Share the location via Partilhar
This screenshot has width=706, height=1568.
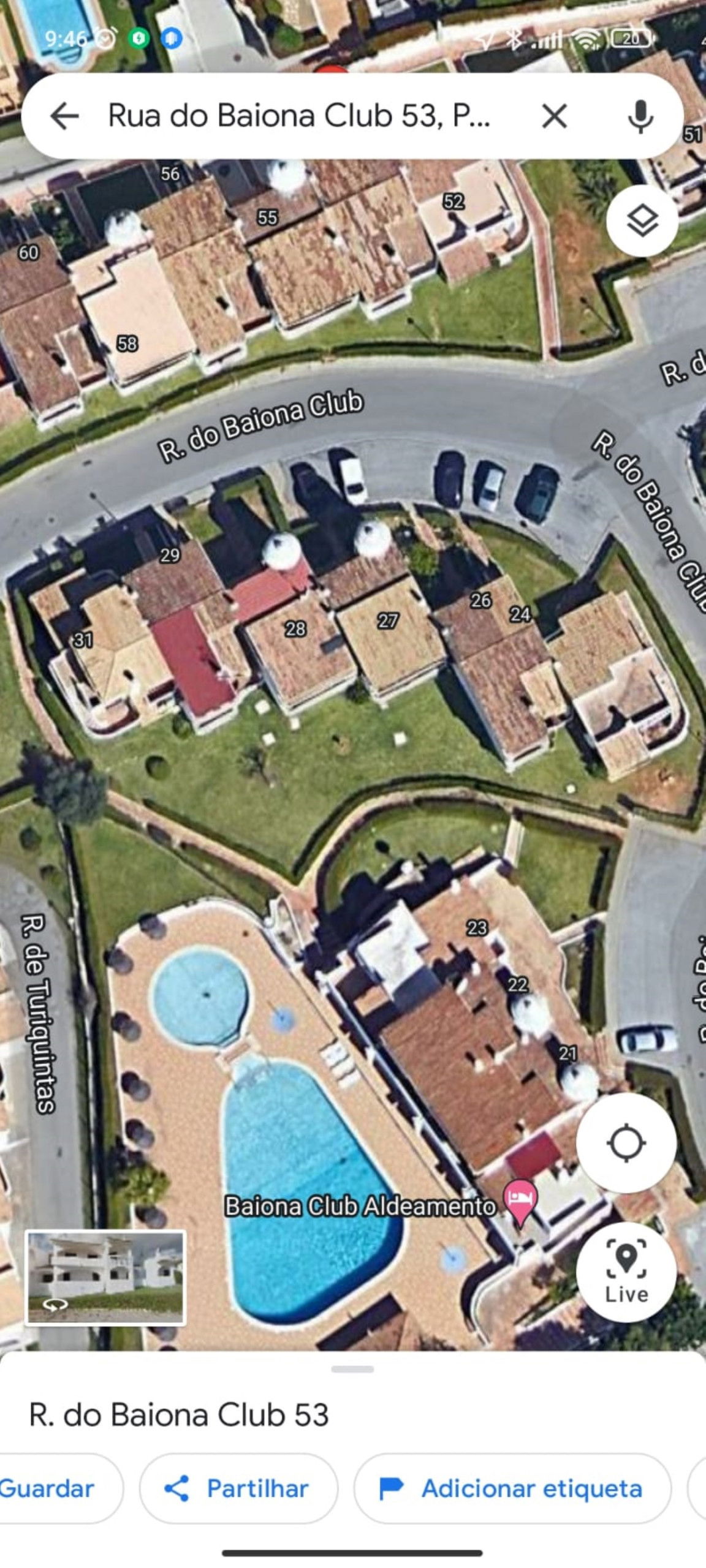pos(238,1488)
